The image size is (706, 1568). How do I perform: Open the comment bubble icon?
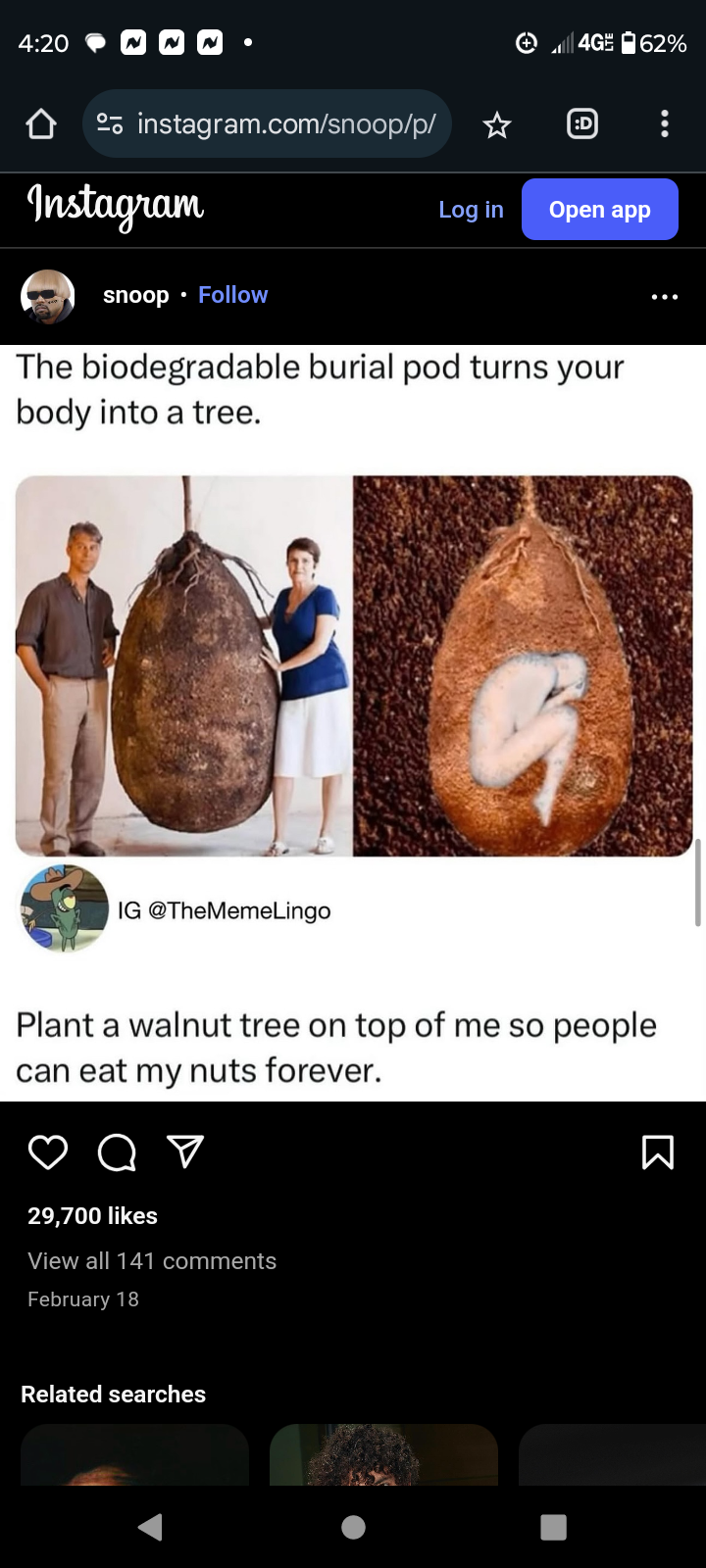pyautogui.click(x=117, y=1152)
